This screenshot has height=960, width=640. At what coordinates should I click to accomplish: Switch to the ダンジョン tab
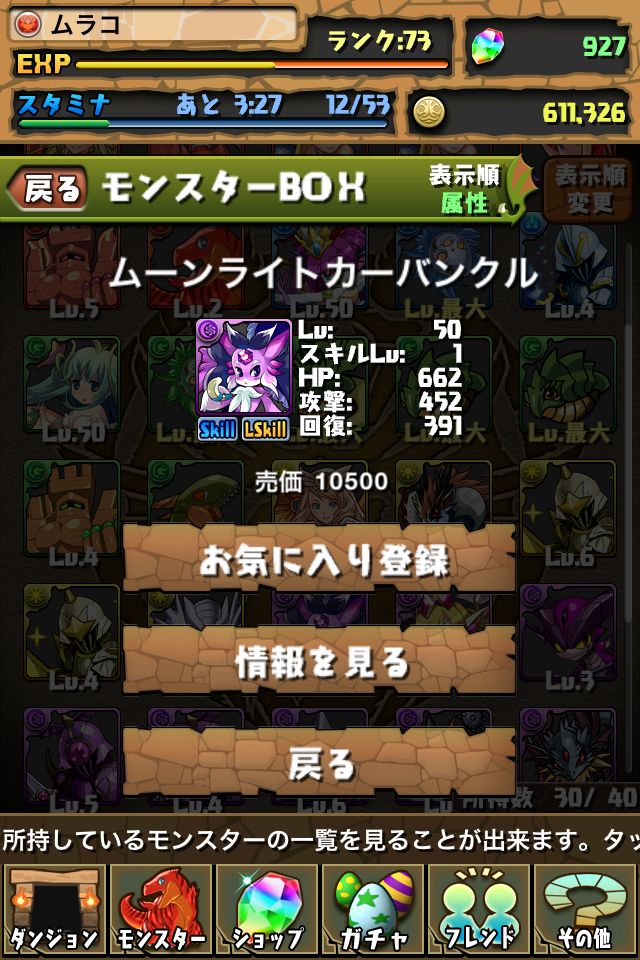pyautogui.click(x=53, y=910)
